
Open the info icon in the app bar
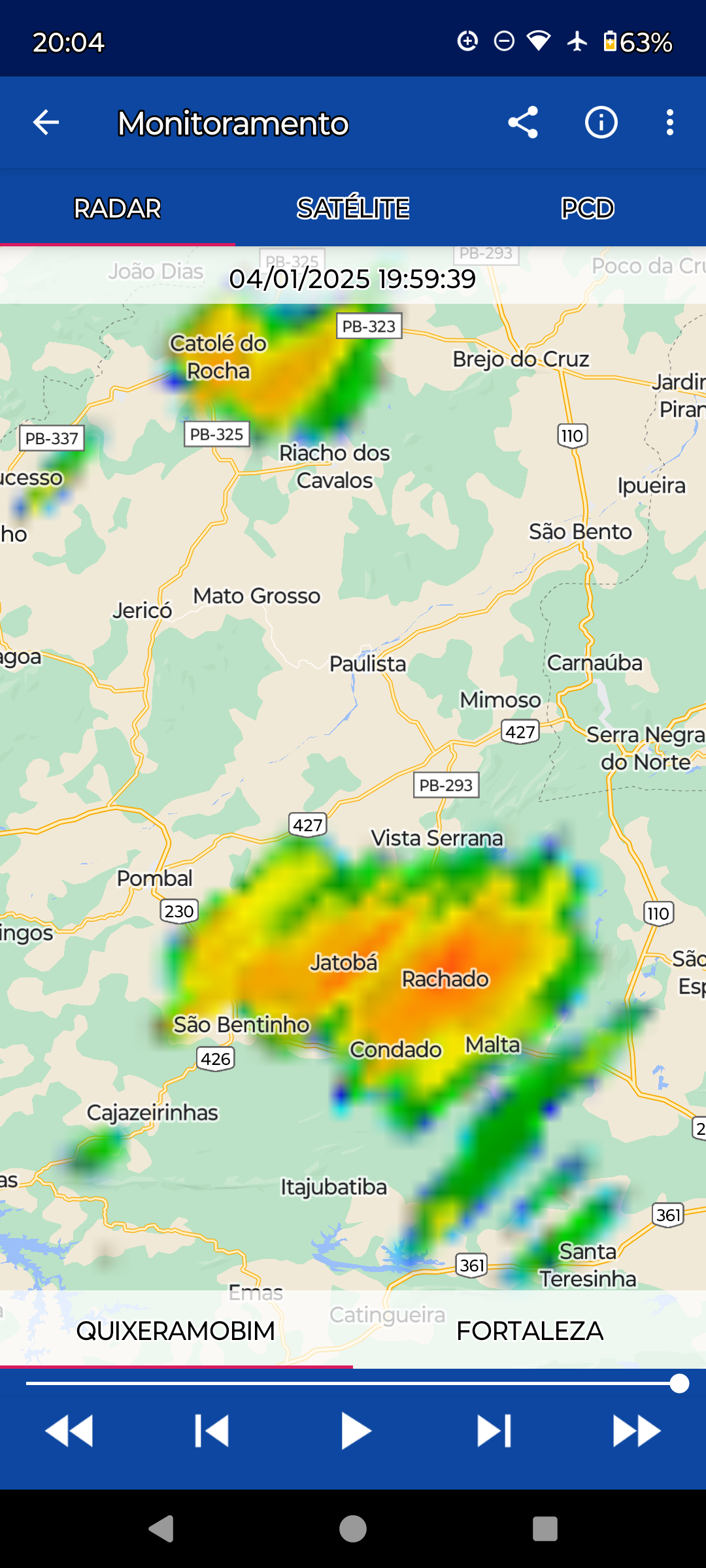pos(601,122)
